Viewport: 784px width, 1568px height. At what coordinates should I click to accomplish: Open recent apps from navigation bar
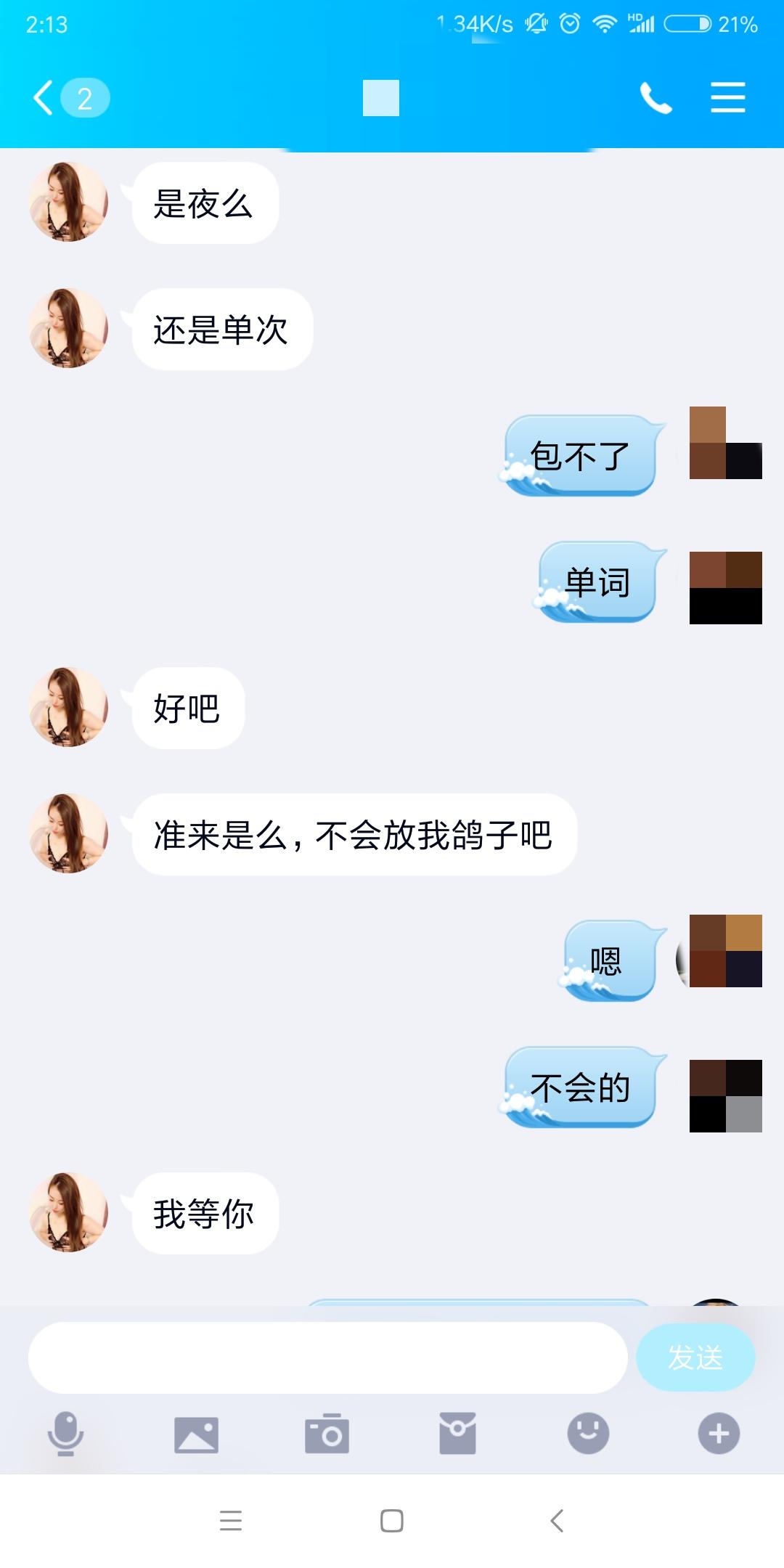(231, 1520)
